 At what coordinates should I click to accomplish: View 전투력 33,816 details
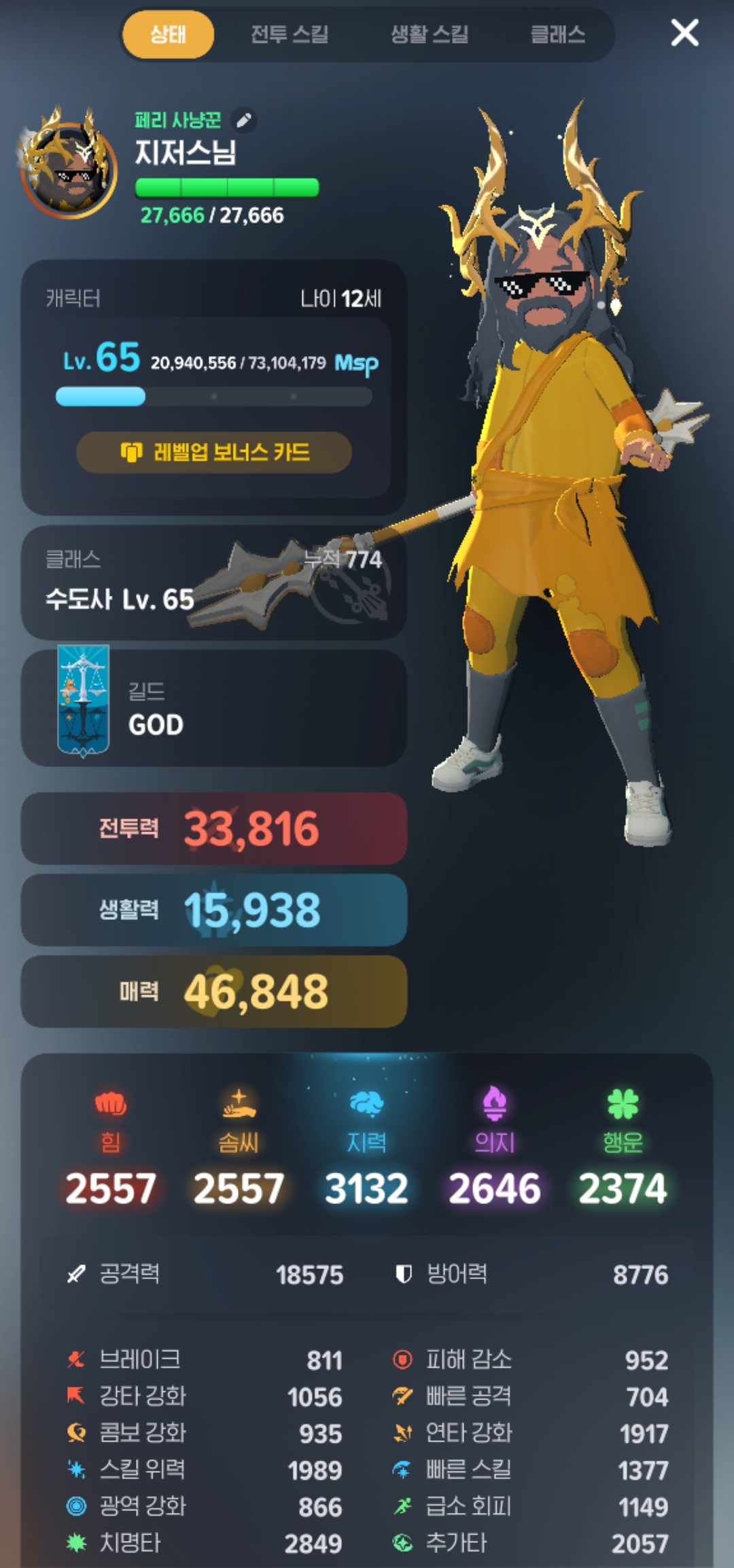tap(214, 828)
